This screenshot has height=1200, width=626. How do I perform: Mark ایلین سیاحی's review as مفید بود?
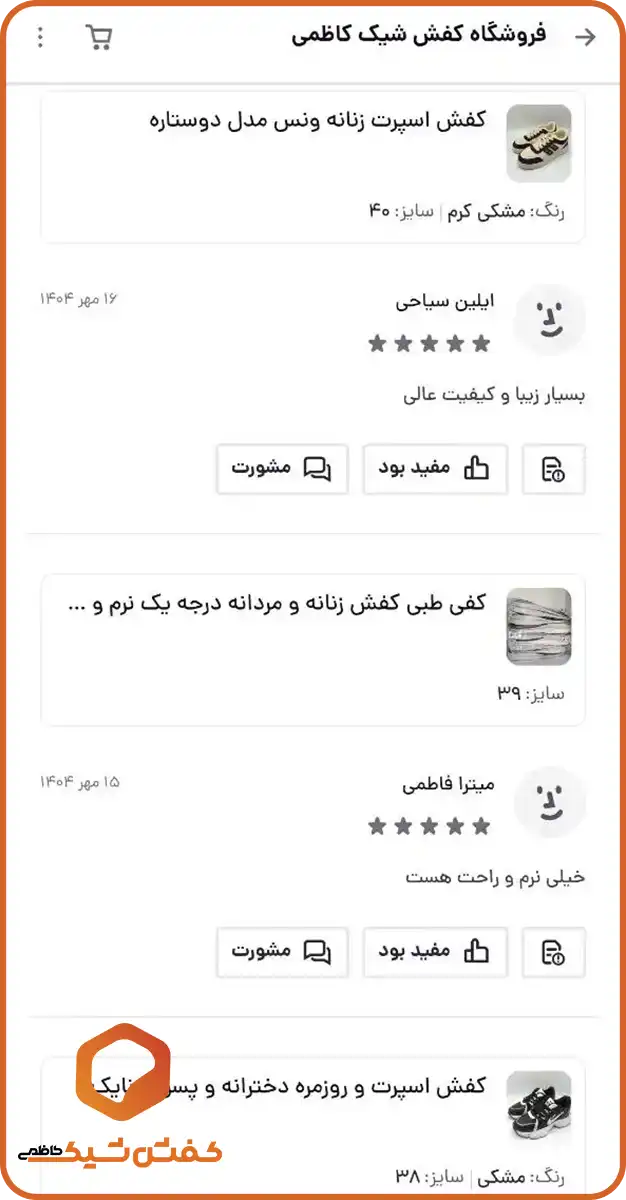coord(435,469)
